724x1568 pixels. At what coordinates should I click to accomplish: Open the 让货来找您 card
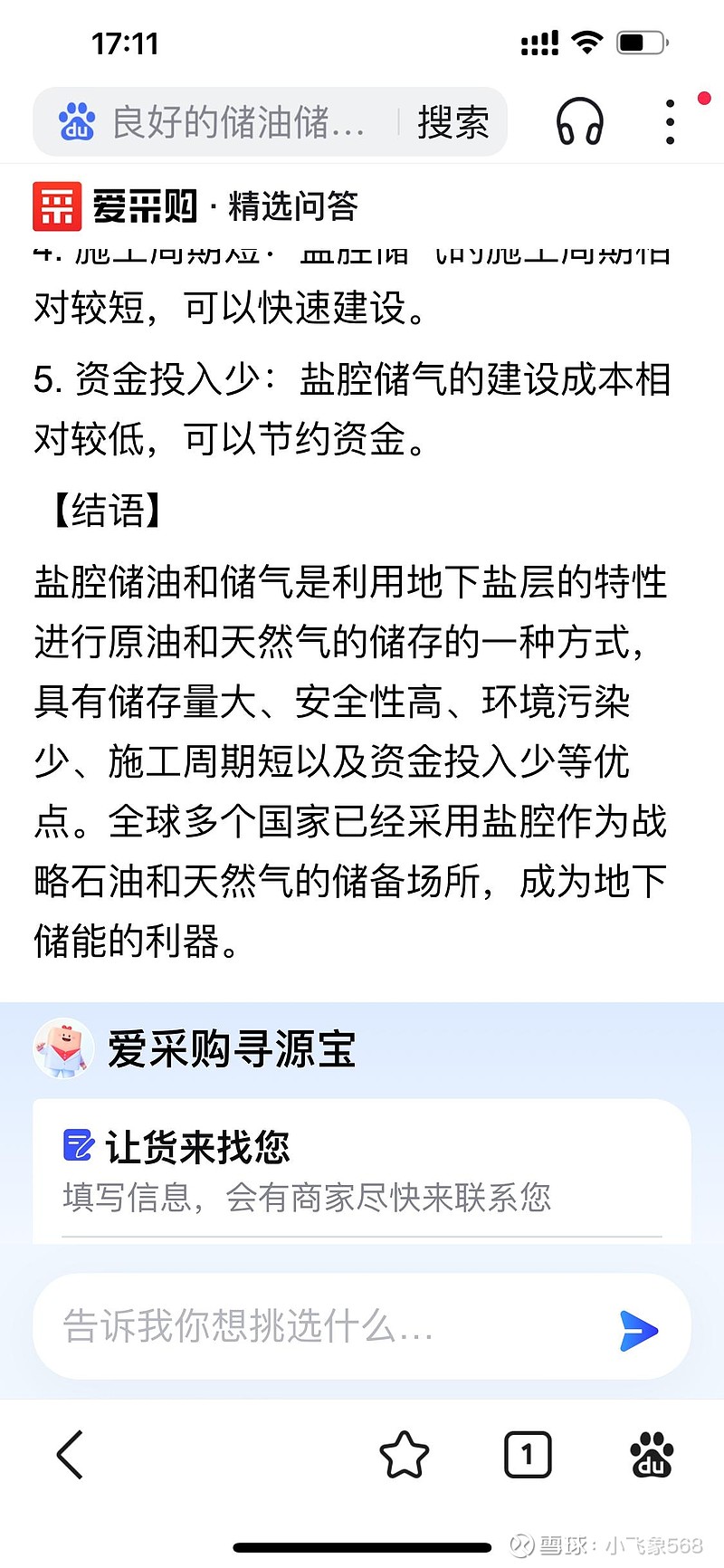pos(362,1171)
